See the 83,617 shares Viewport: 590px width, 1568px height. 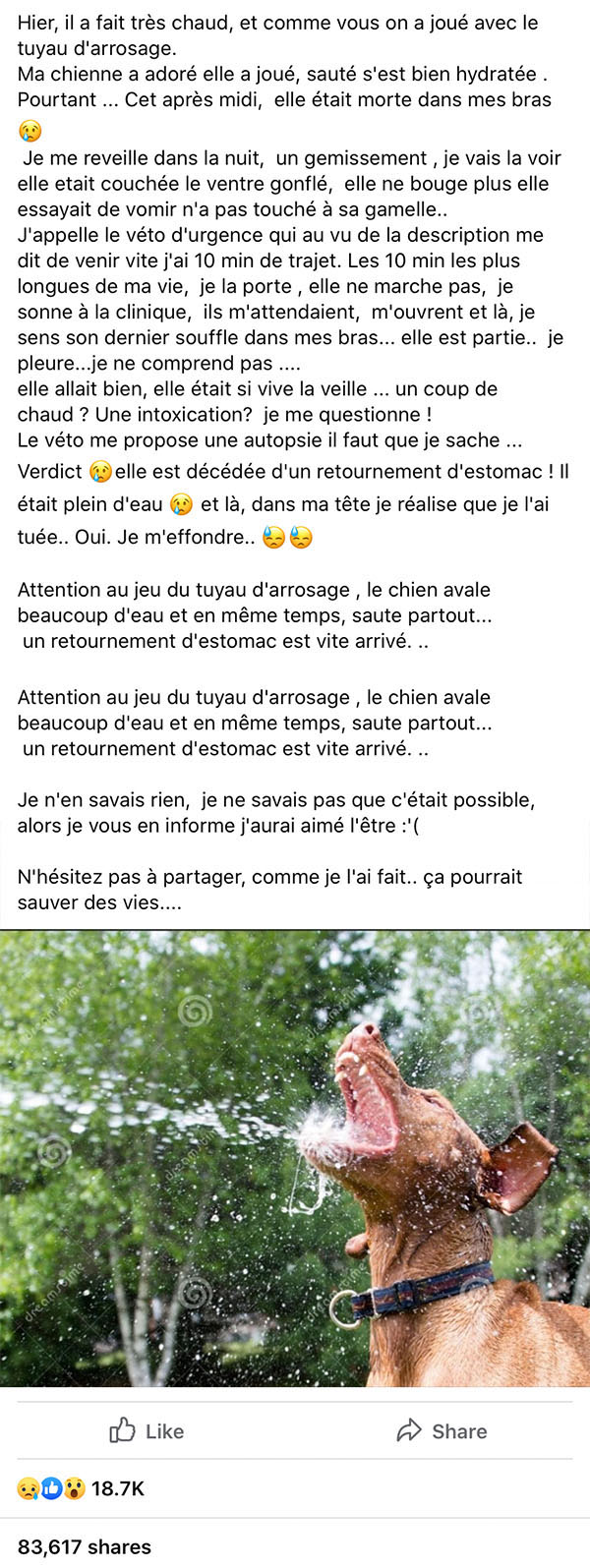point(85,1546)
